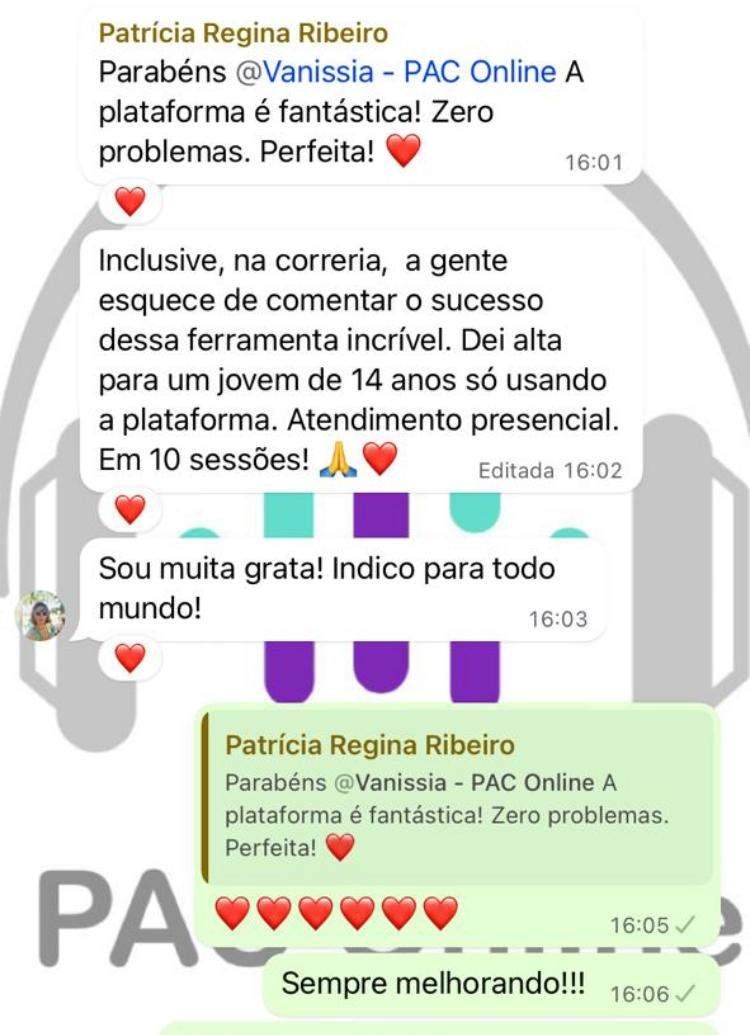This screenshot has width=750, height=1035.
Task: Open Patrícia Regina Ribeiro's profile picture
Action: (x=44, y=614)
